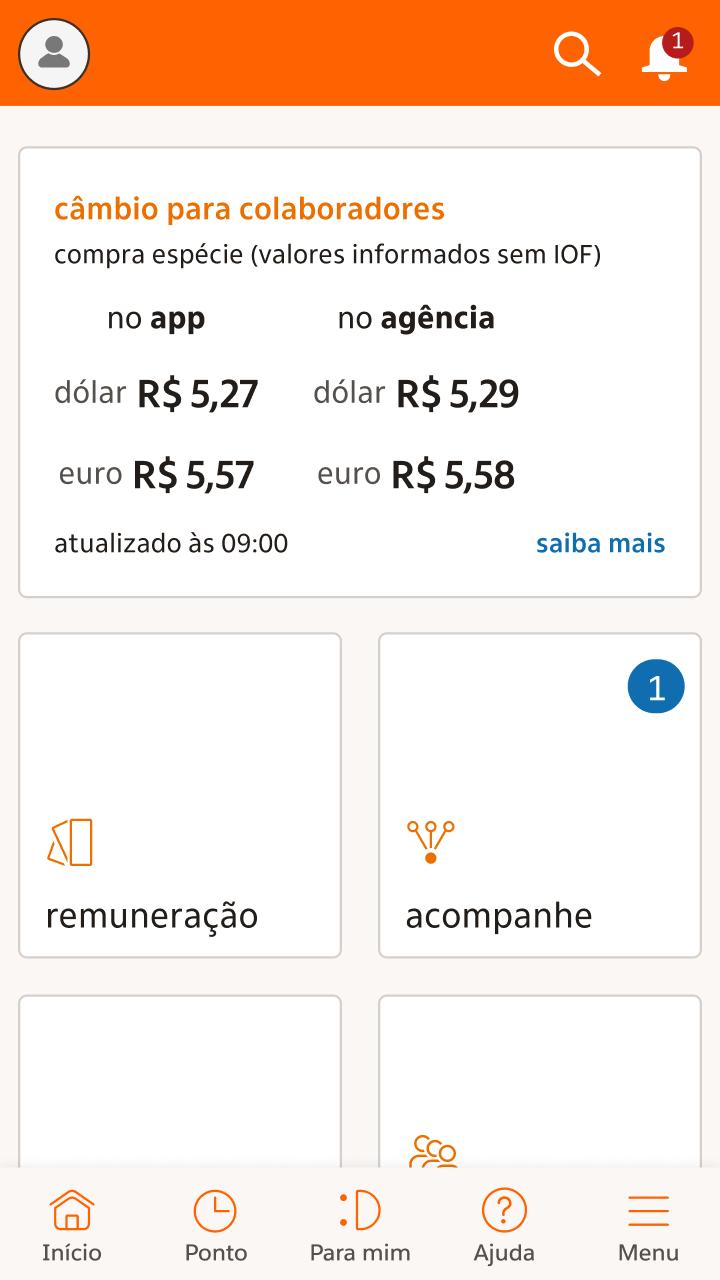Screen dimensions: 720x1280
Task: Switch to the Ponto tab
Action: [x=216, y=1225]
